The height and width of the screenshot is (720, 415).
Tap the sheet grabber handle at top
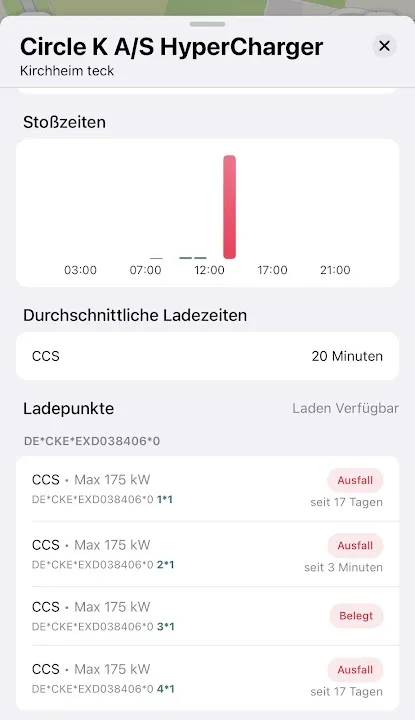click(208, 24)
